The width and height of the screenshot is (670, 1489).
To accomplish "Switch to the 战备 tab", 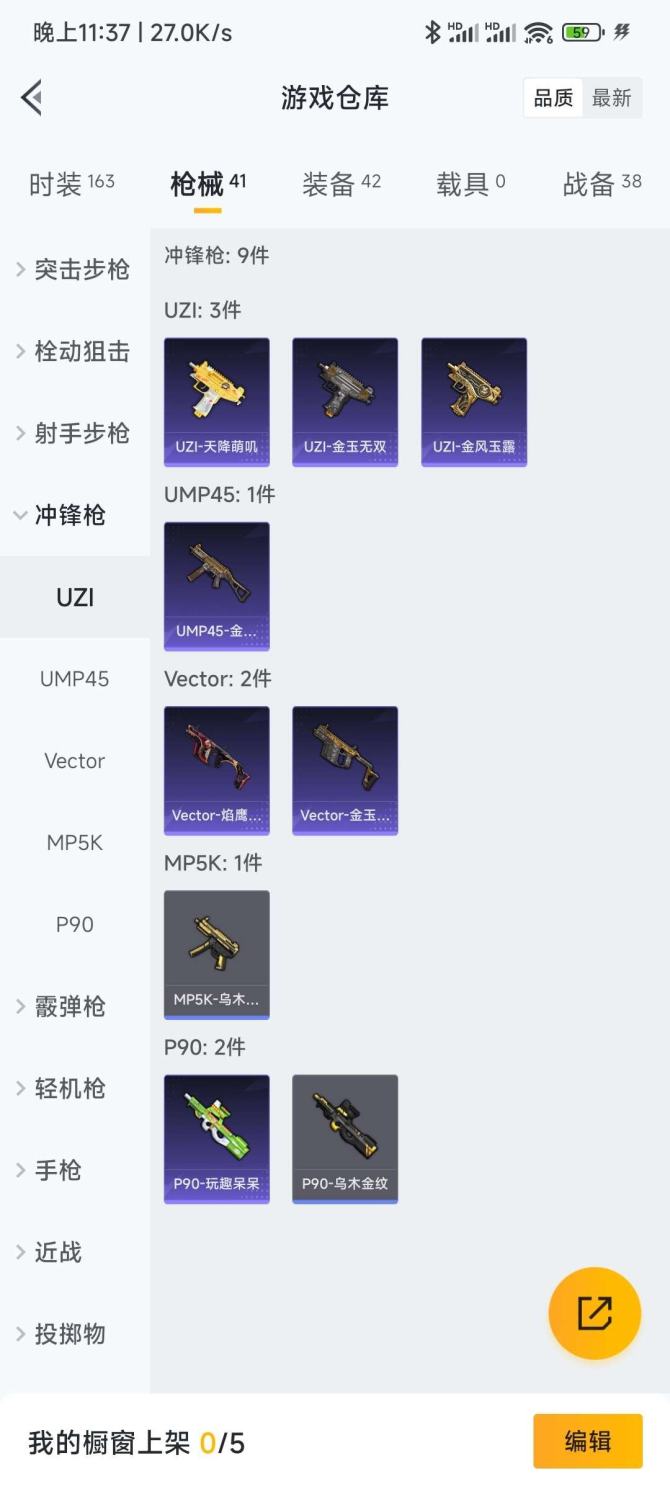I will click(x=602, y=184).
